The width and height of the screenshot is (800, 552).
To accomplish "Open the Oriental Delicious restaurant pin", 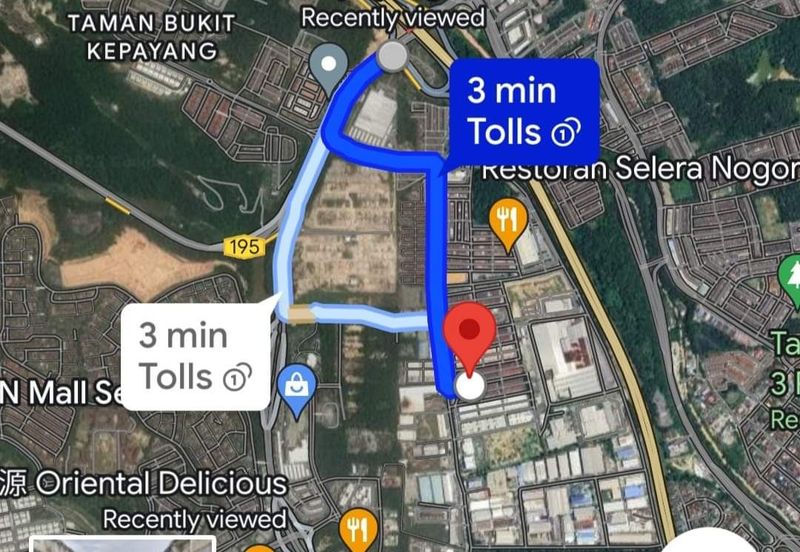I will 358,525.
